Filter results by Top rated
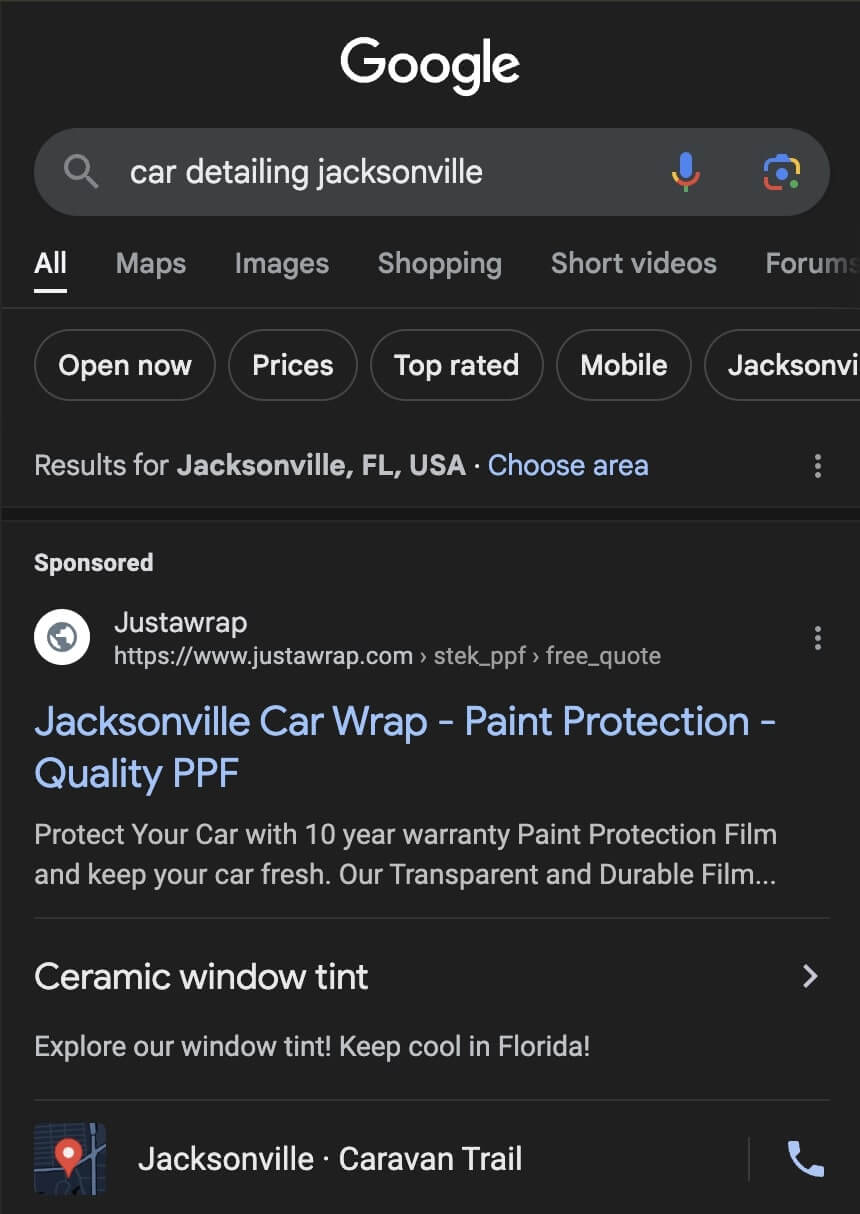The width and height of the screenshot is (860, 1214). pos(456,365)
